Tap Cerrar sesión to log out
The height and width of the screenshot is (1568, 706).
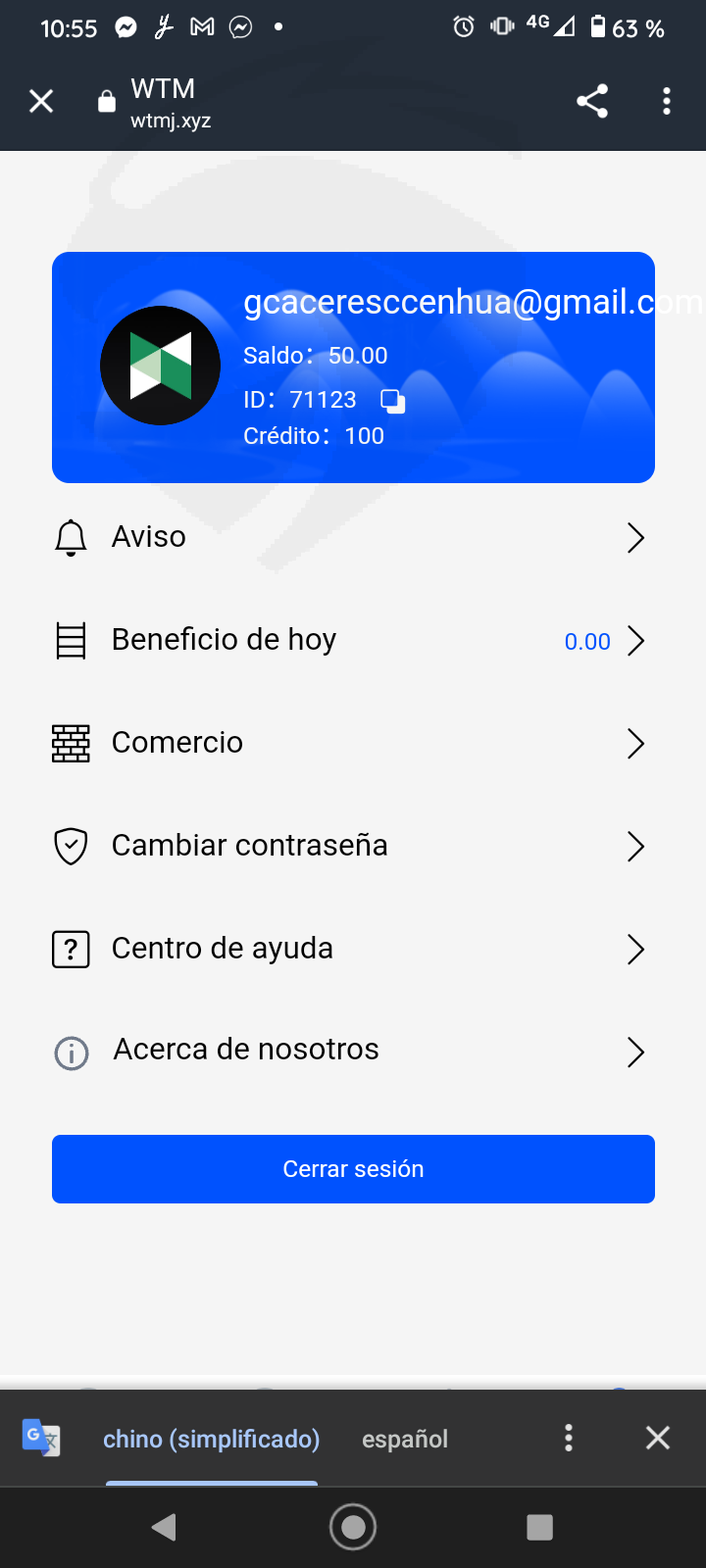click(353, 1169)
